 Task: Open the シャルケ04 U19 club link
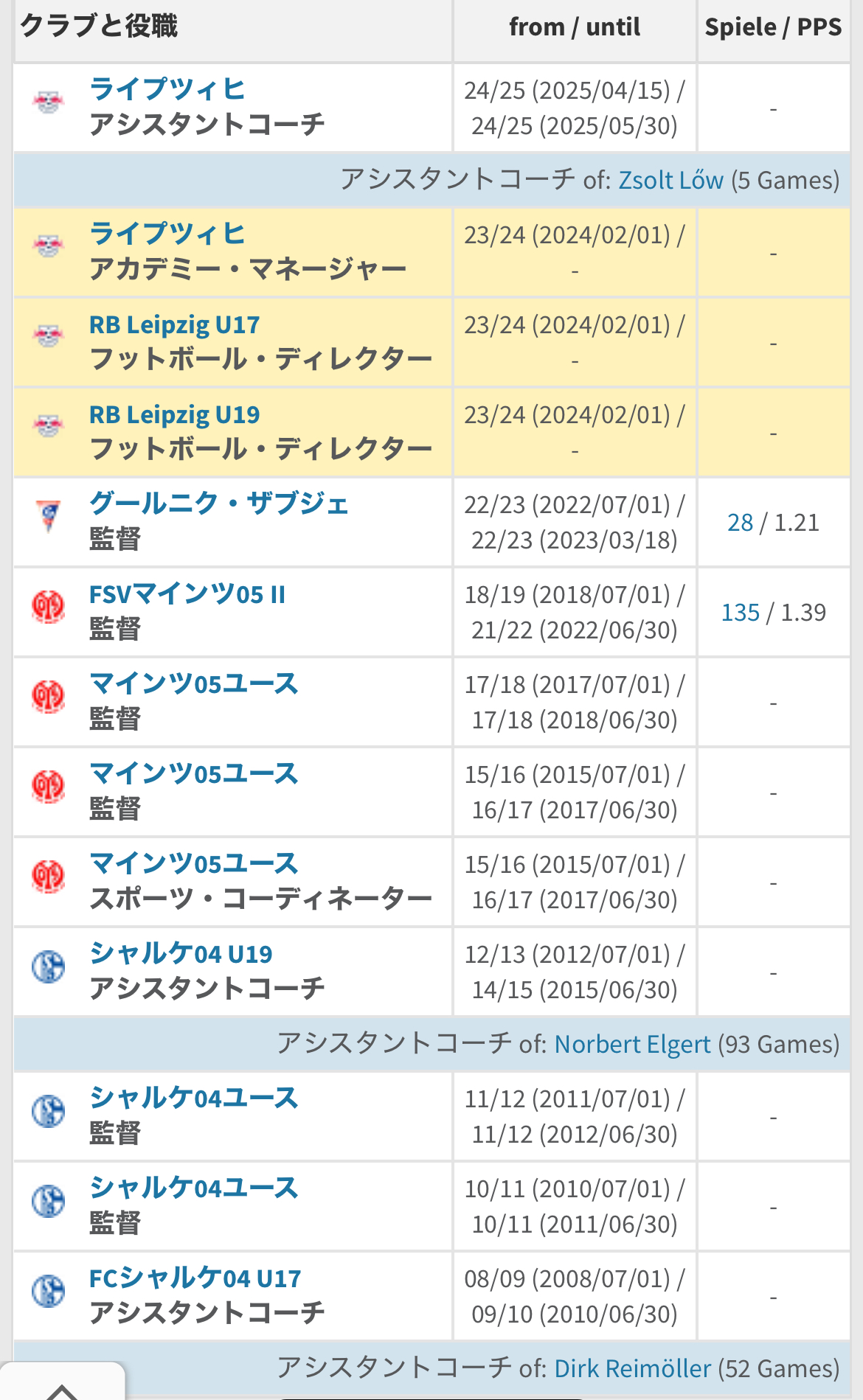tap(181, 954)
